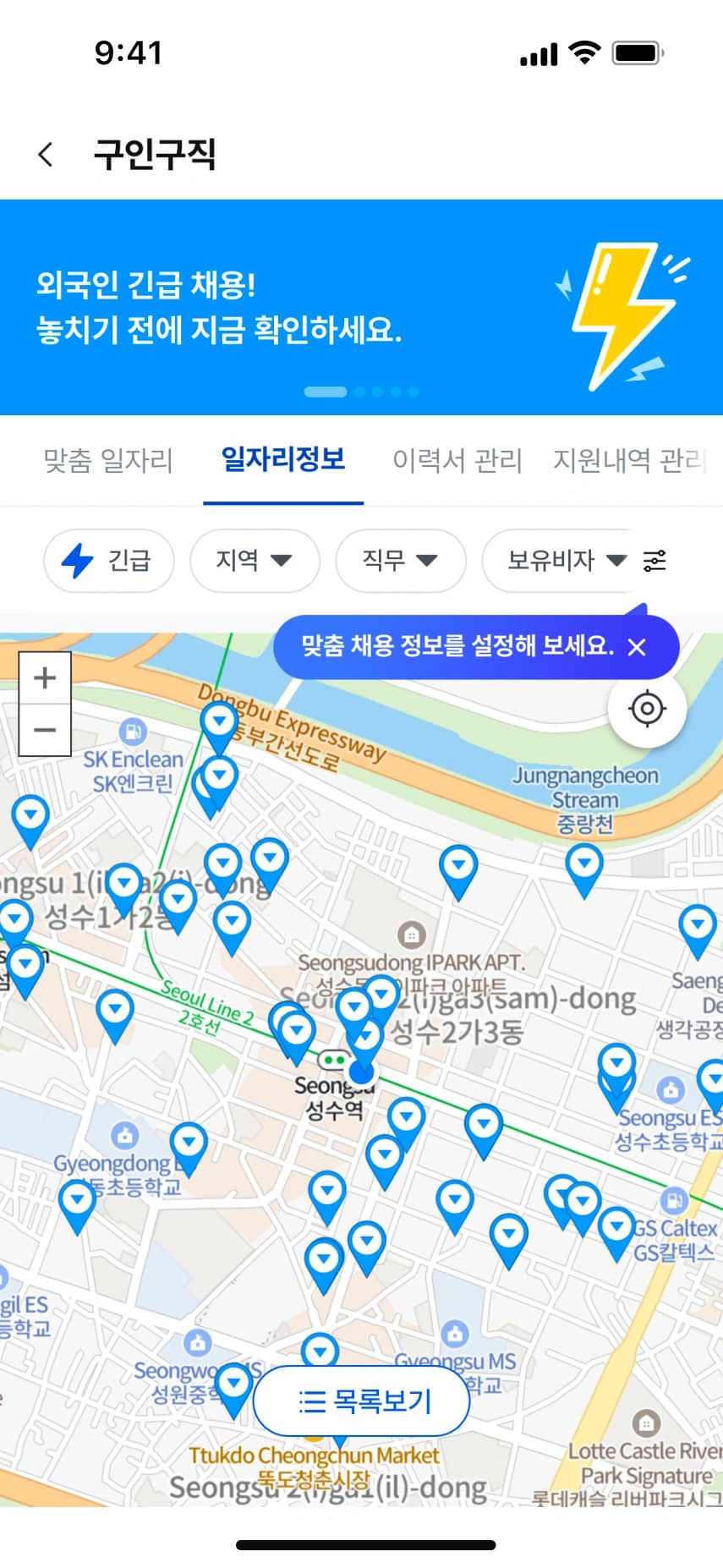Open the 이력서 관리 tab
Screen dimensions: 723x1568
tap(457, 461)
